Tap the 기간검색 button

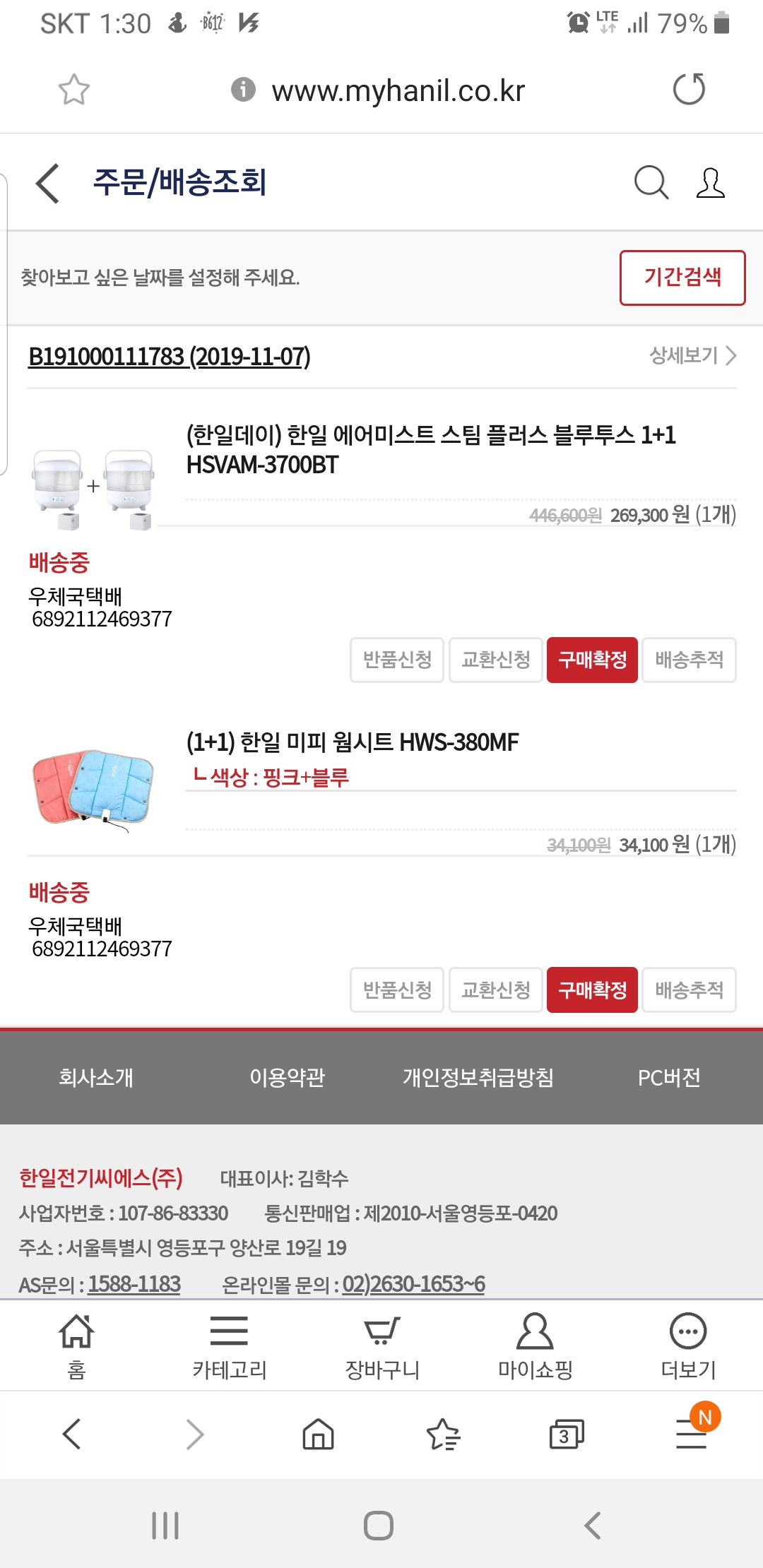coord(682,278)
